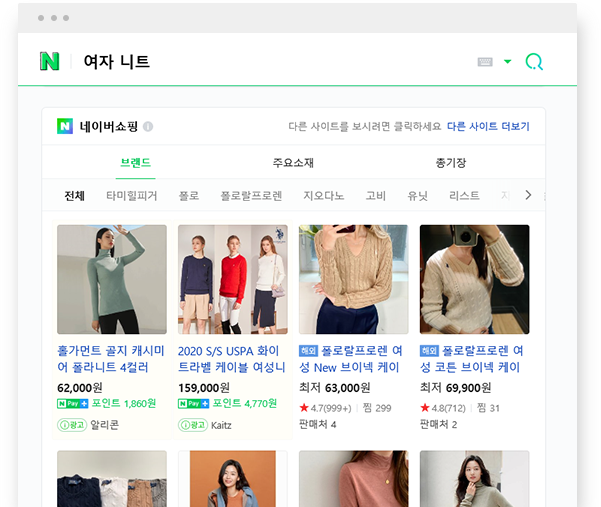Screen dimensions: 601x507
Task: Switch to the 브랜드 tab
Action: pos(135,163)
